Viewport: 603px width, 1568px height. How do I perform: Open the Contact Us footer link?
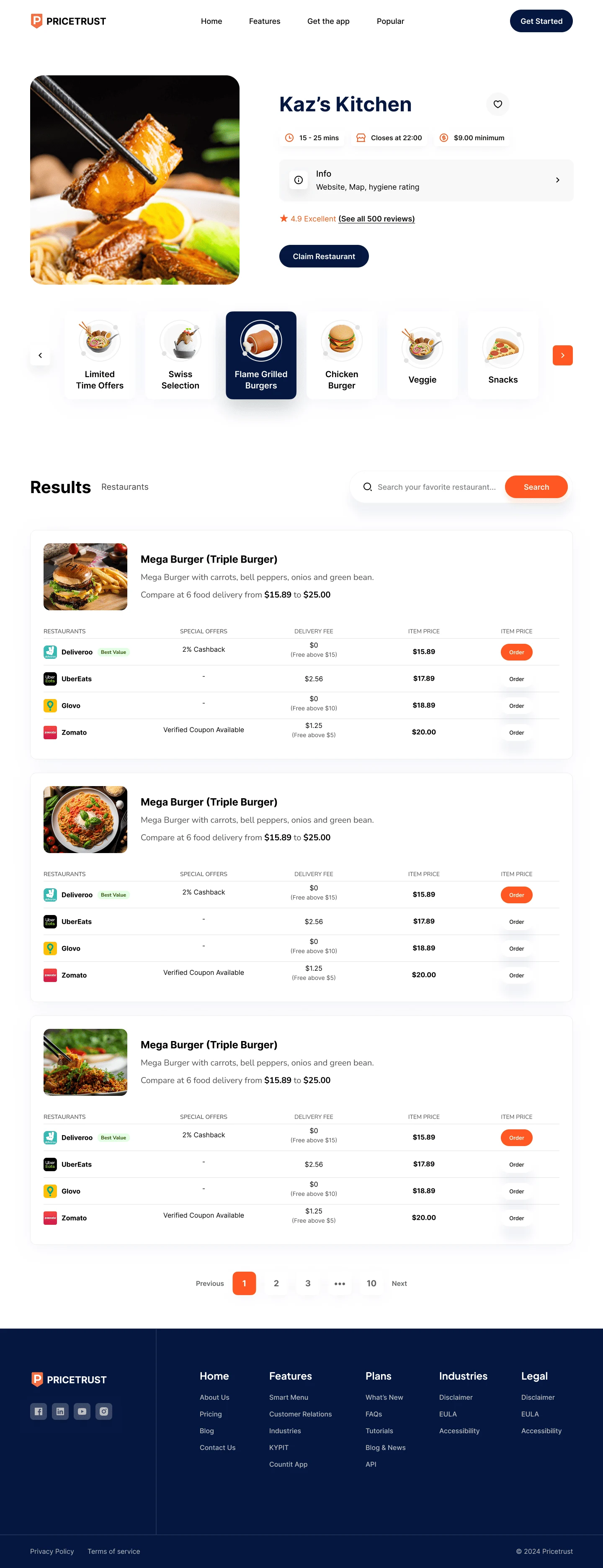click(217, 1447)
